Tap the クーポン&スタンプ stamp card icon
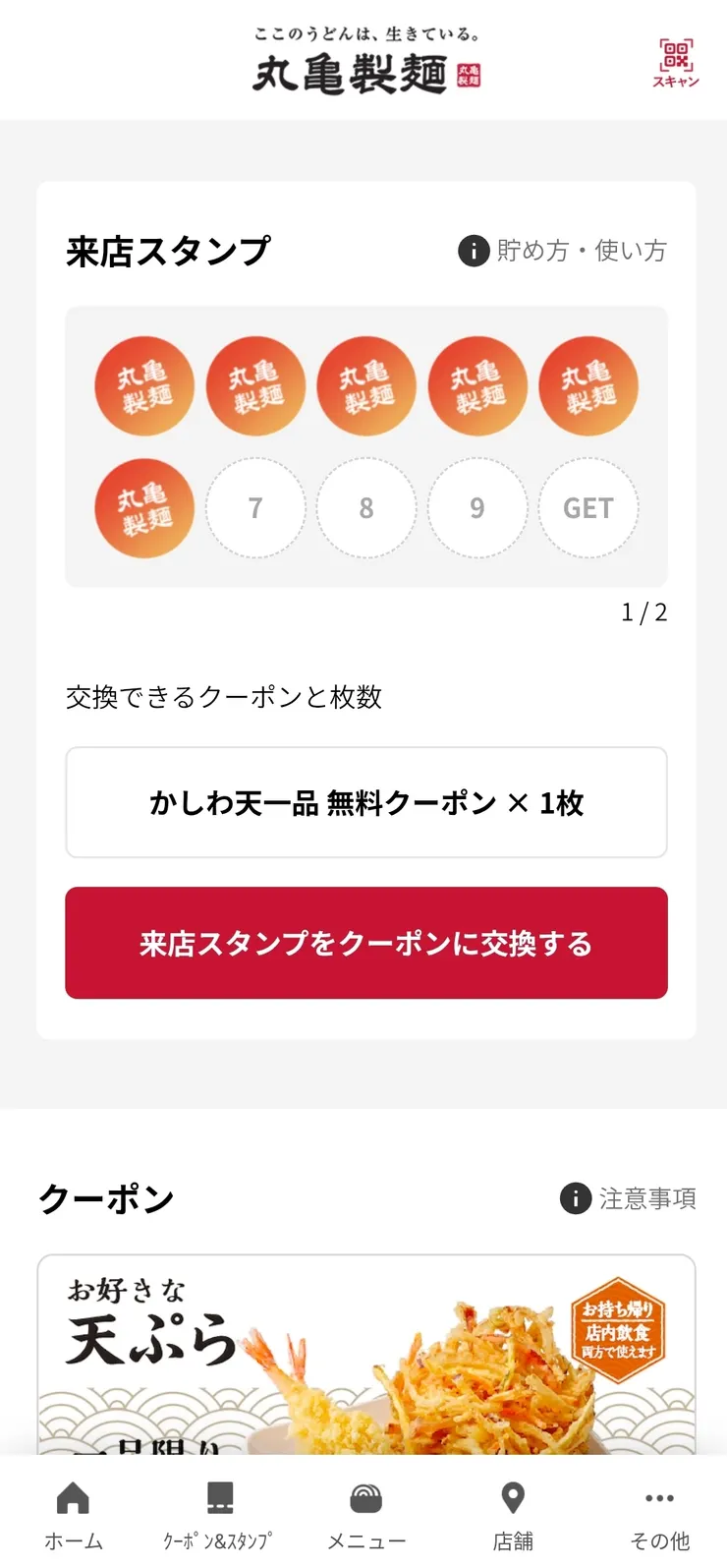This screenshot has height=1568, width=727. (220, 1499)
